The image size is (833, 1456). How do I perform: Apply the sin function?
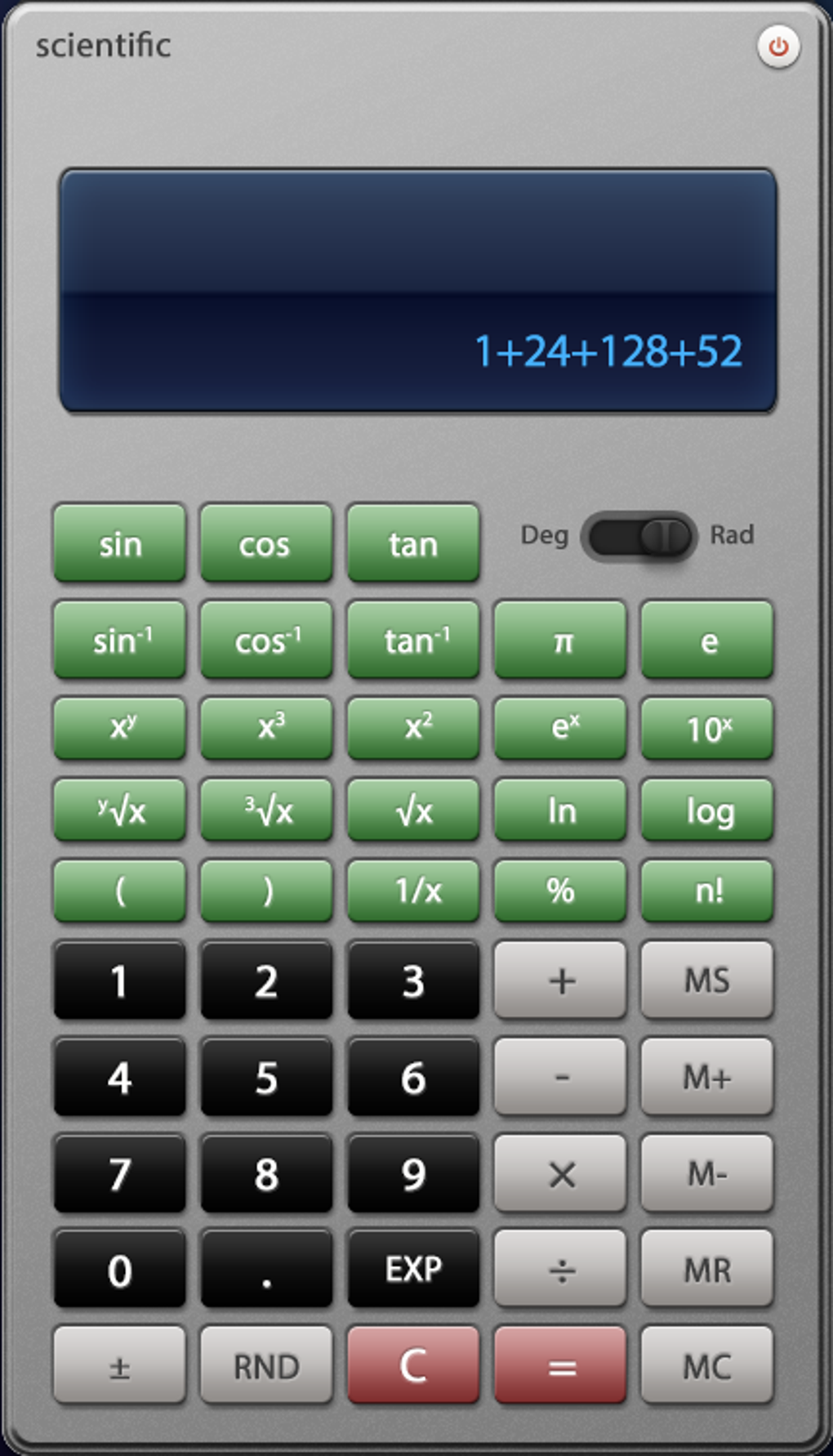[x=120, y=543]
